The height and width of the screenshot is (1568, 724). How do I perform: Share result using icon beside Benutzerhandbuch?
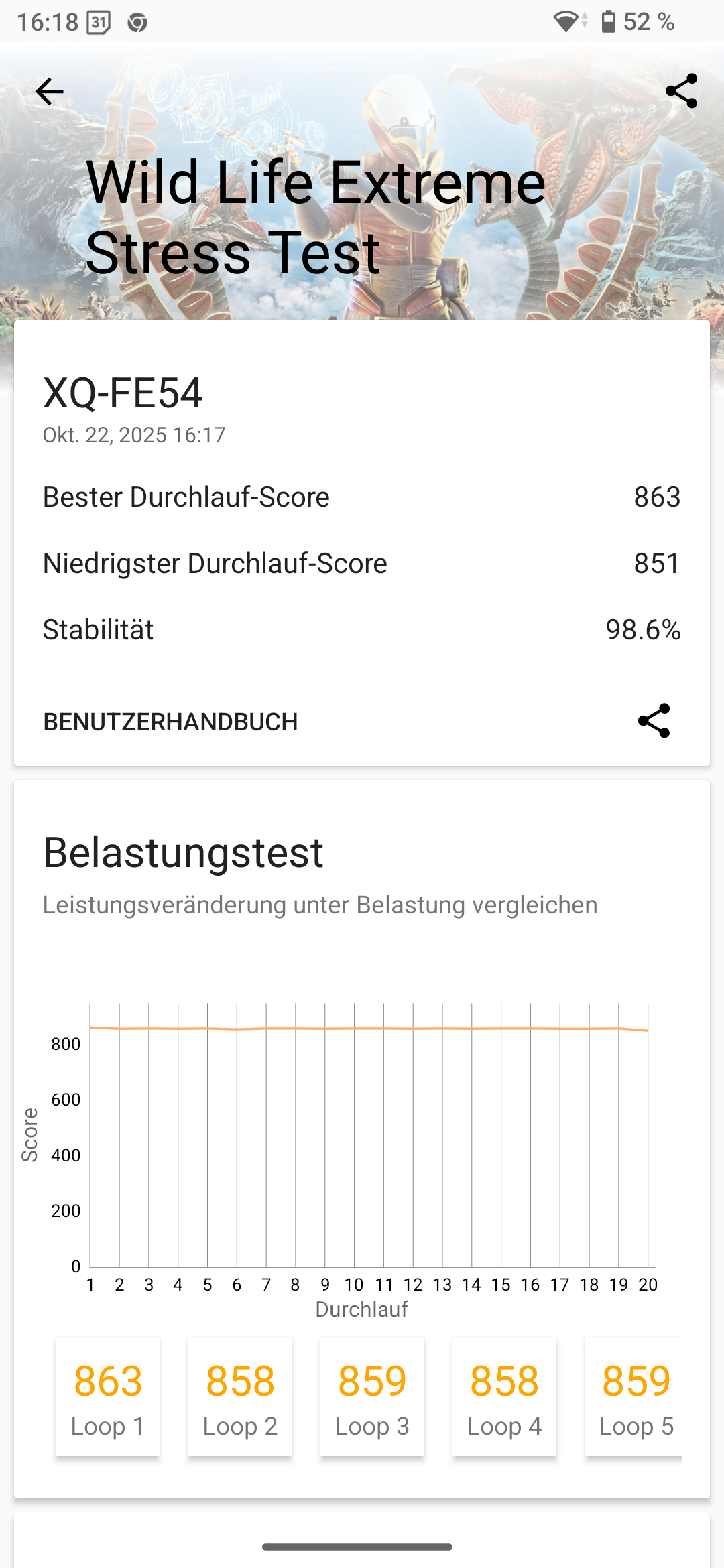tap(654, 721)
